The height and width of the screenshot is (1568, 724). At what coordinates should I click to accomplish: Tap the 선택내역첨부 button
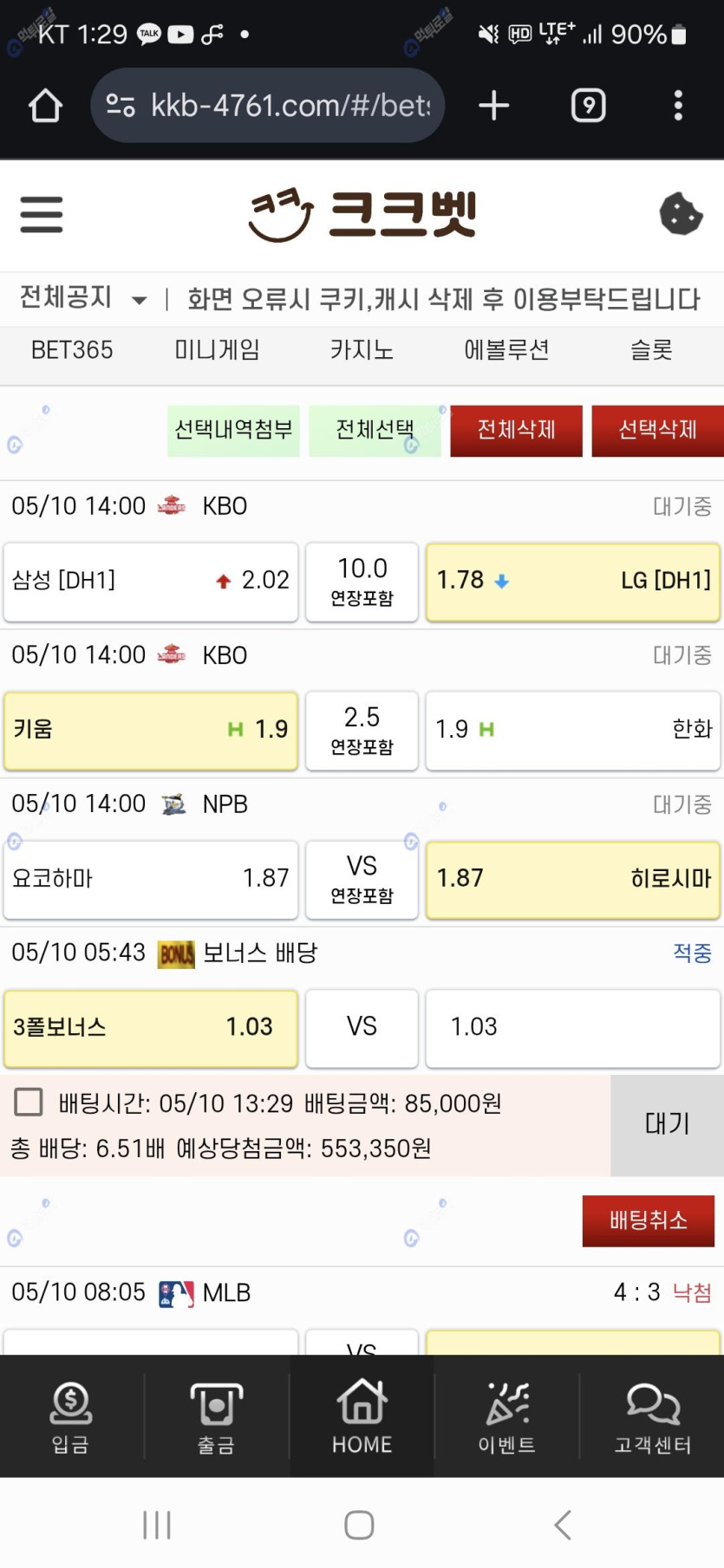233,430
